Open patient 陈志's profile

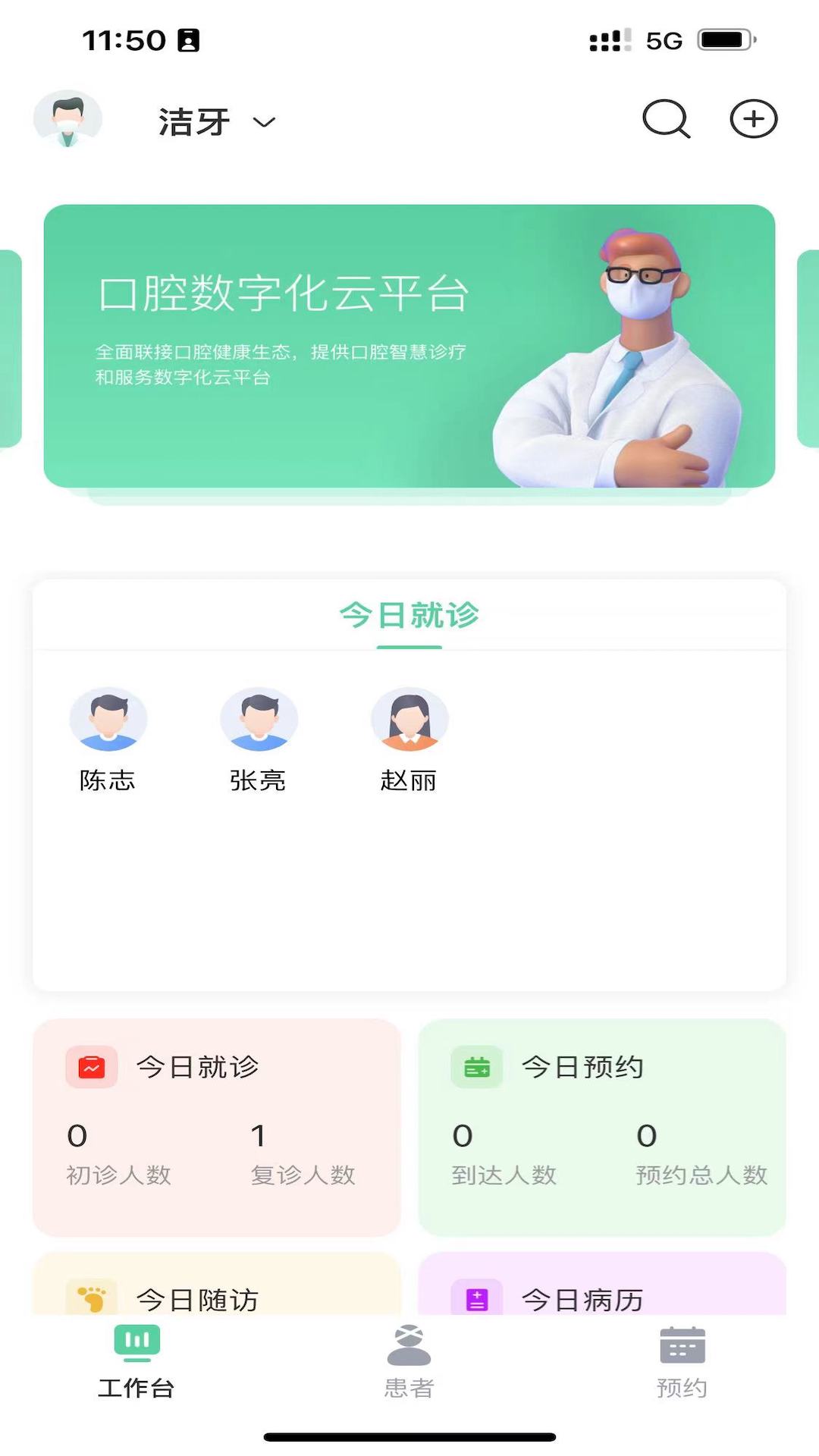pos(108,719)
